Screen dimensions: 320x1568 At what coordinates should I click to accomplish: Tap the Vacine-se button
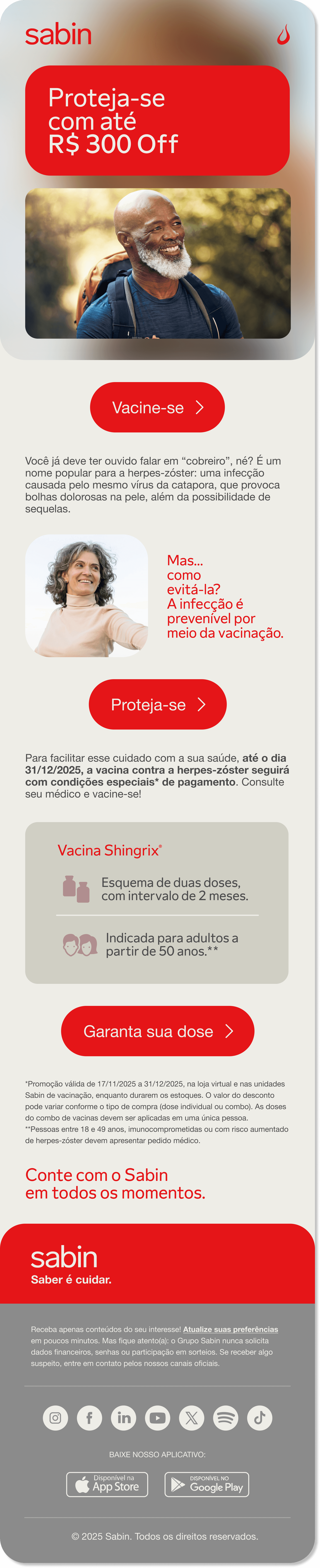tap(157, 407)
